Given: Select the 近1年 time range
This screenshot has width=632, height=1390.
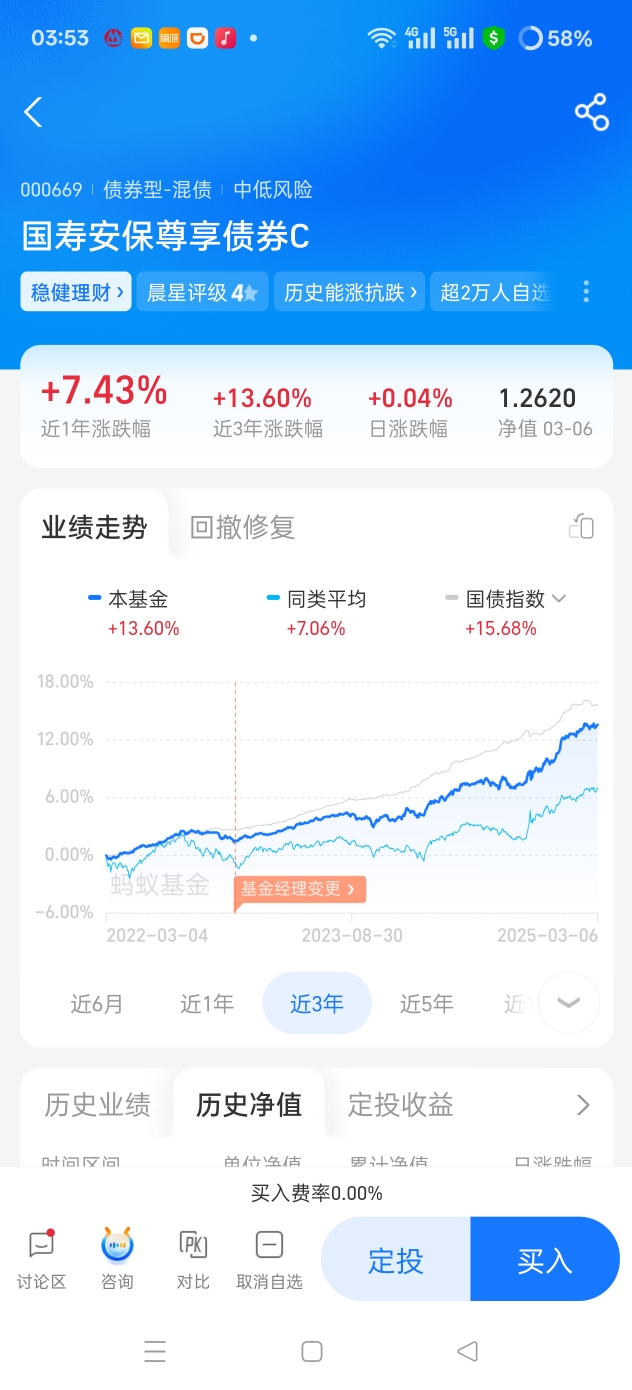Looking at the screenshot, I should tap(207, 1003).
